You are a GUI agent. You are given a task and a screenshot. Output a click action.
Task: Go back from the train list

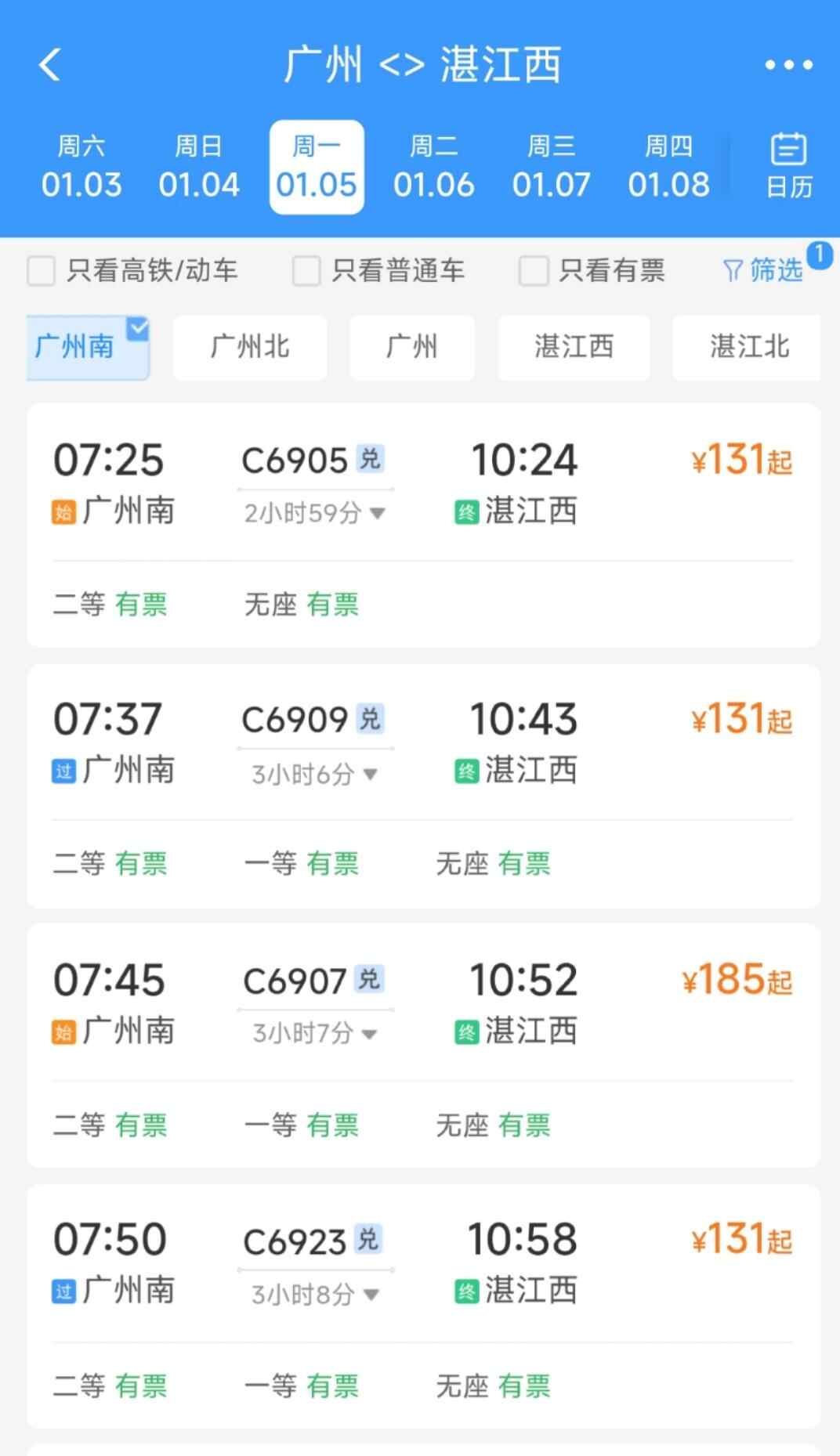coord(50,65)
